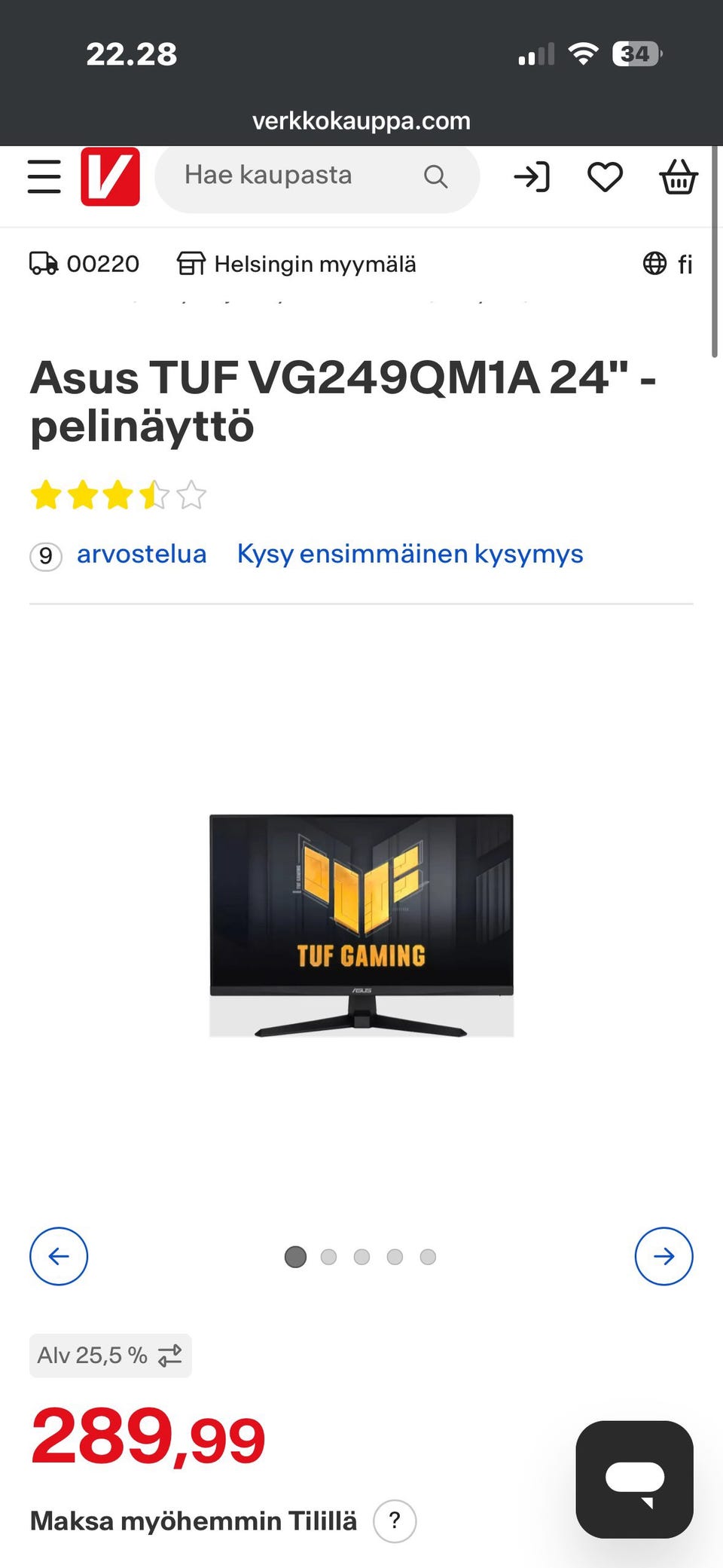
Task: Open the login icon
Action: pyautogui.click(x=532, y=178)
